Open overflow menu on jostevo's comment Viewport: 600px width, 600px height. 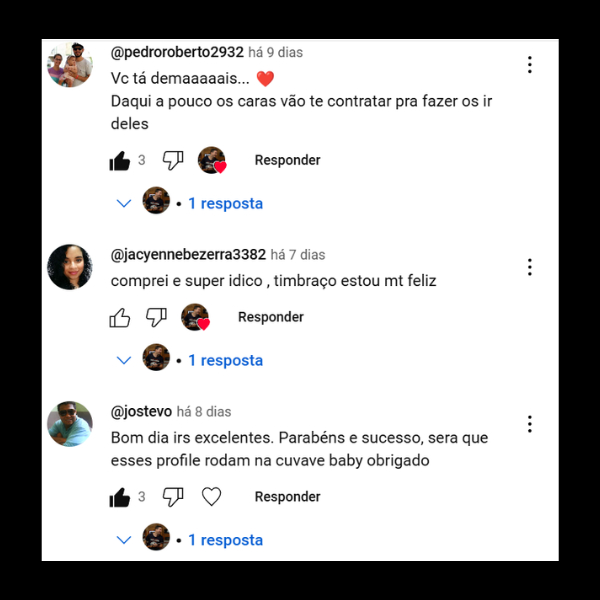(529, 424)
